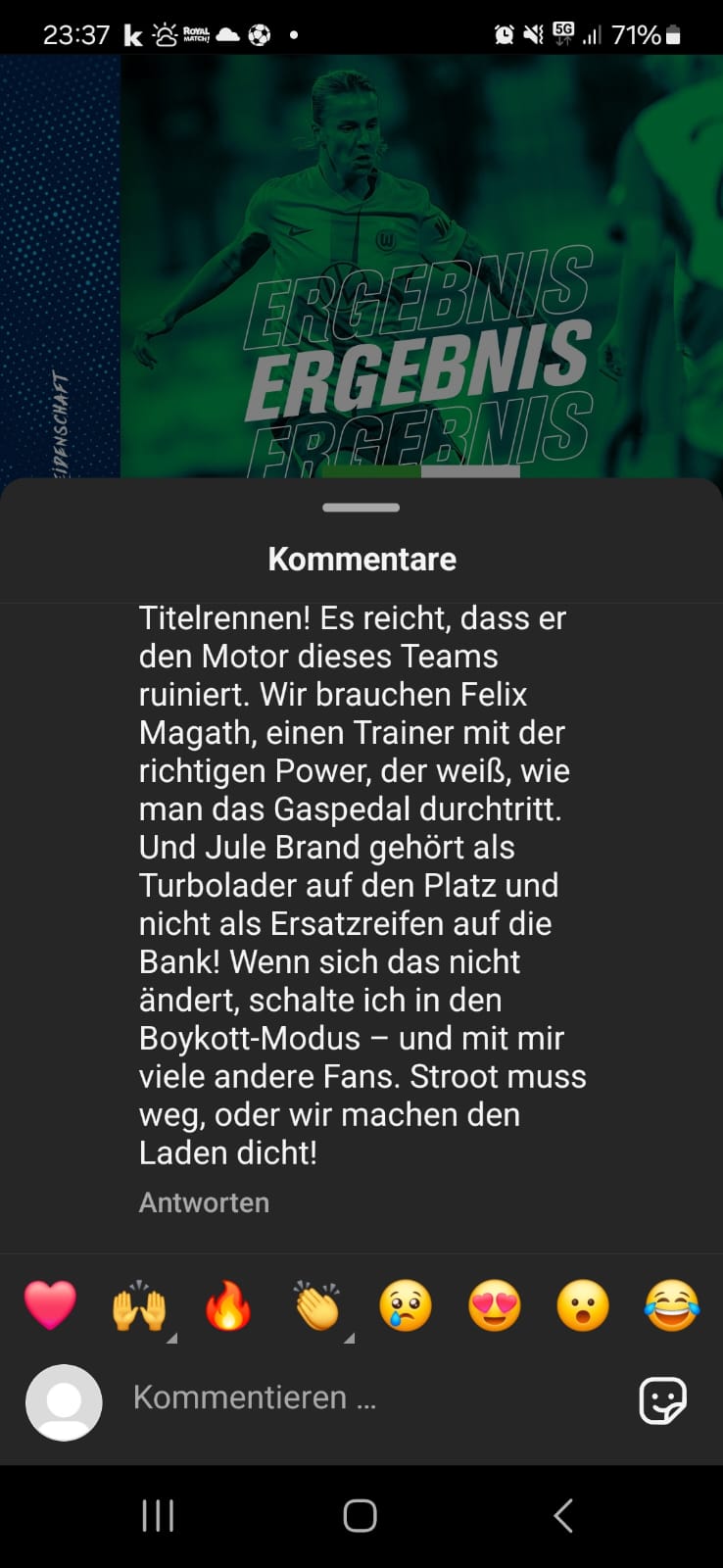
Task: Insert the red heart emoji
Action: [x=50, y=1305]
